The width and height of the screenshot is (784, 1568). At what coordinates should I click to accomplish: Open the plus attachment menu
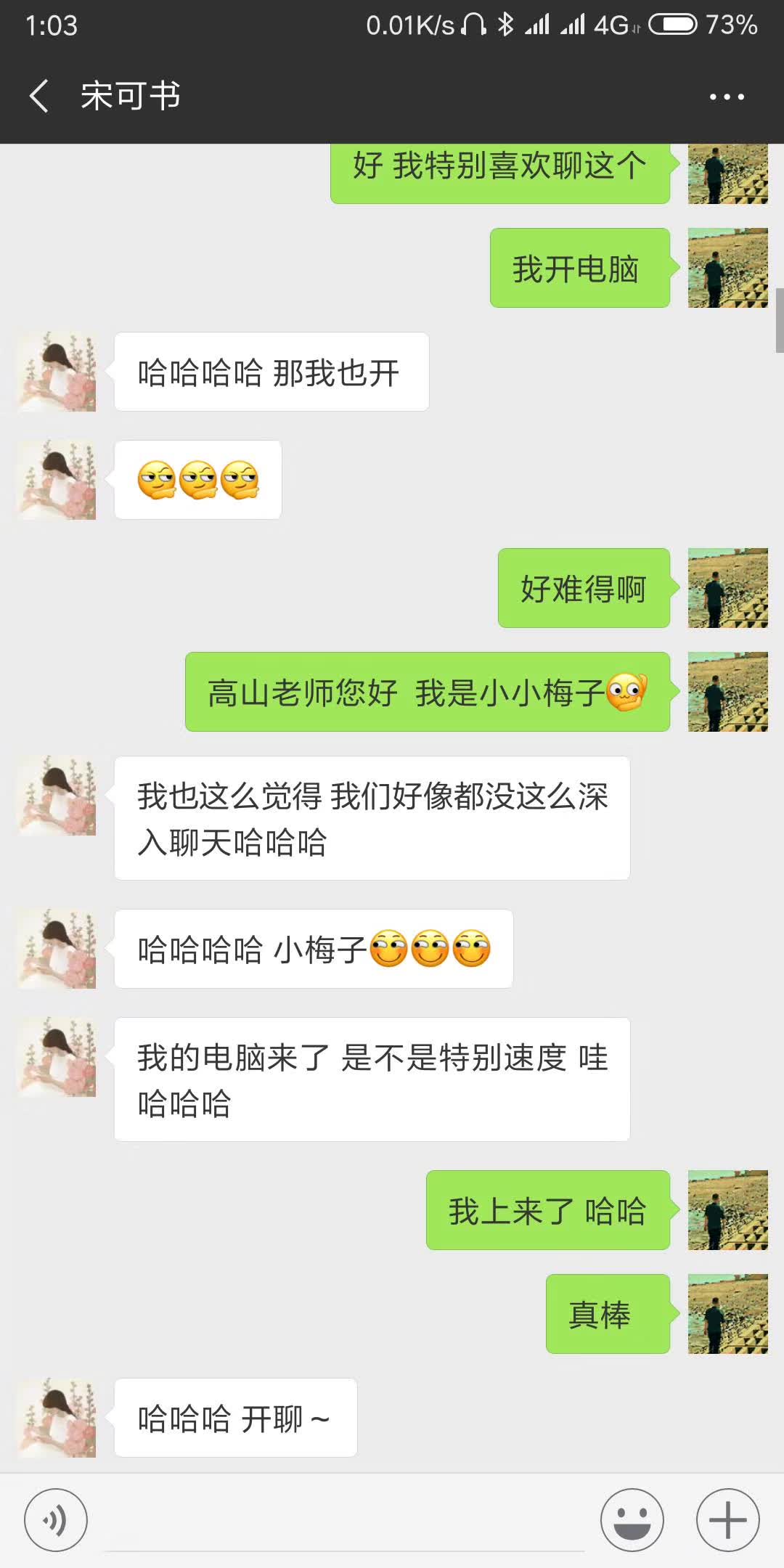click(x=727, y=1519)
